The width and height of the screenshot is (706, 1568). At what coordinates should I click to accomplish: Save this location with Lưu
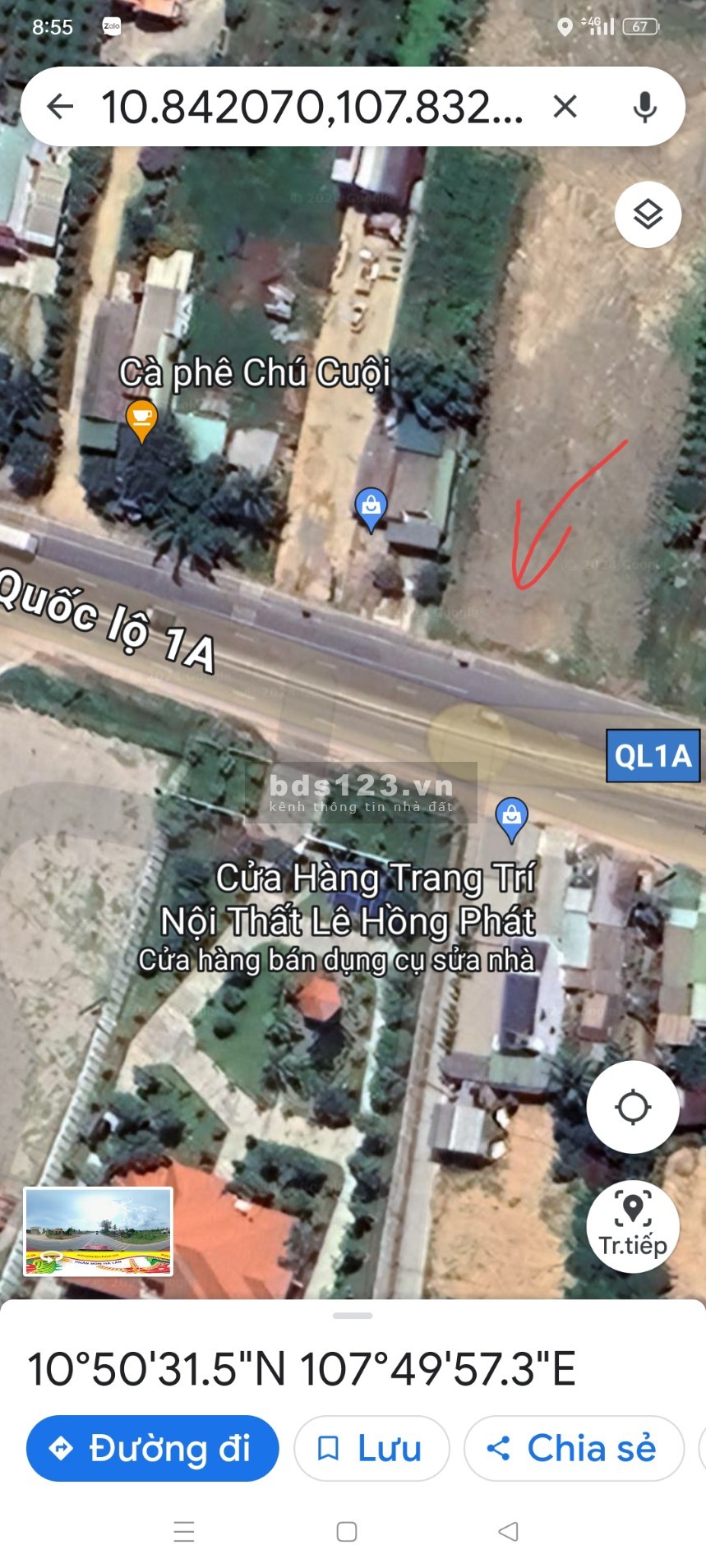click(371, 1448)
